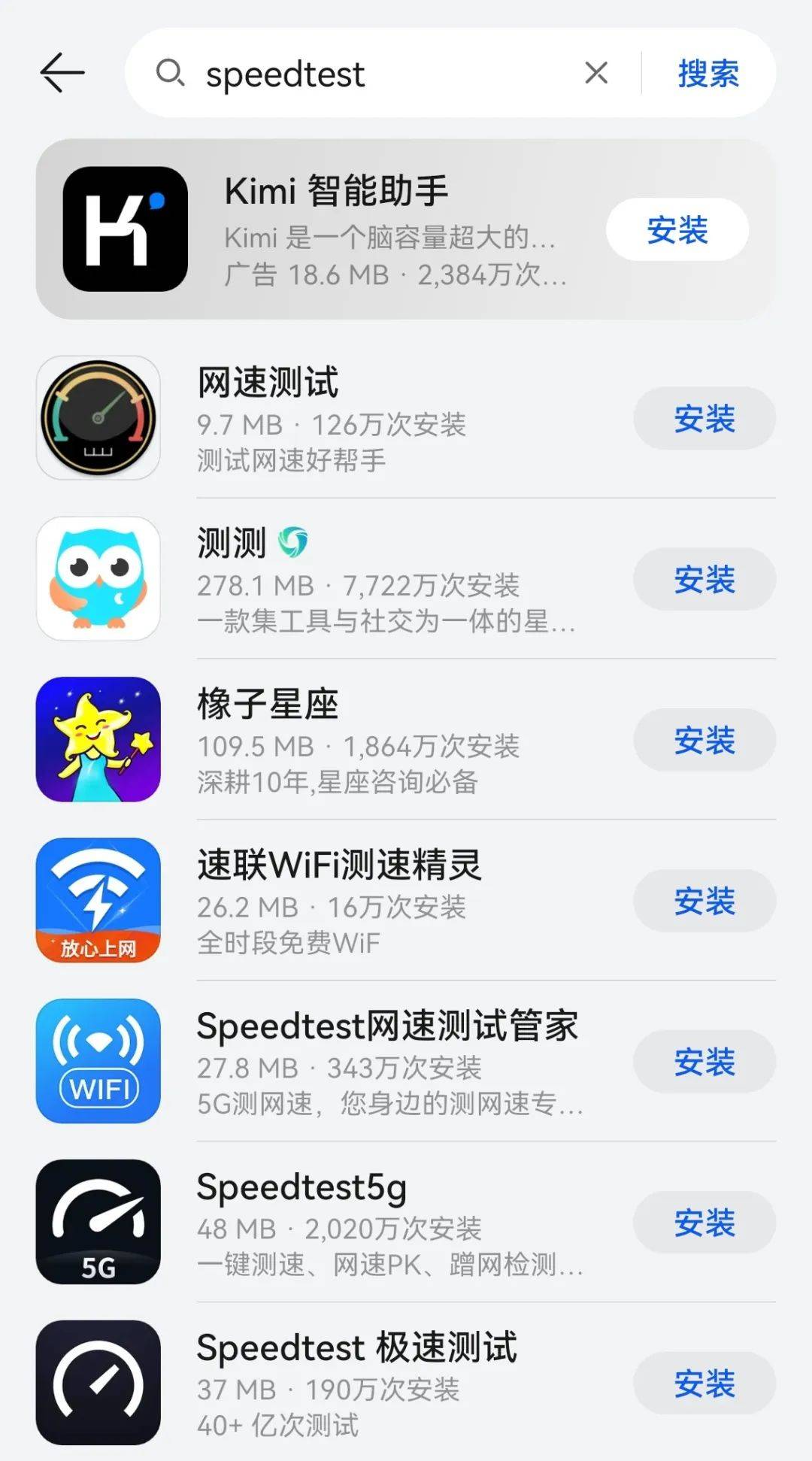The height and width of the screenshot is (1461, 812).
Task: Open the Speedtest网速测试管家 WIFI app icon
Action: 98,1061
